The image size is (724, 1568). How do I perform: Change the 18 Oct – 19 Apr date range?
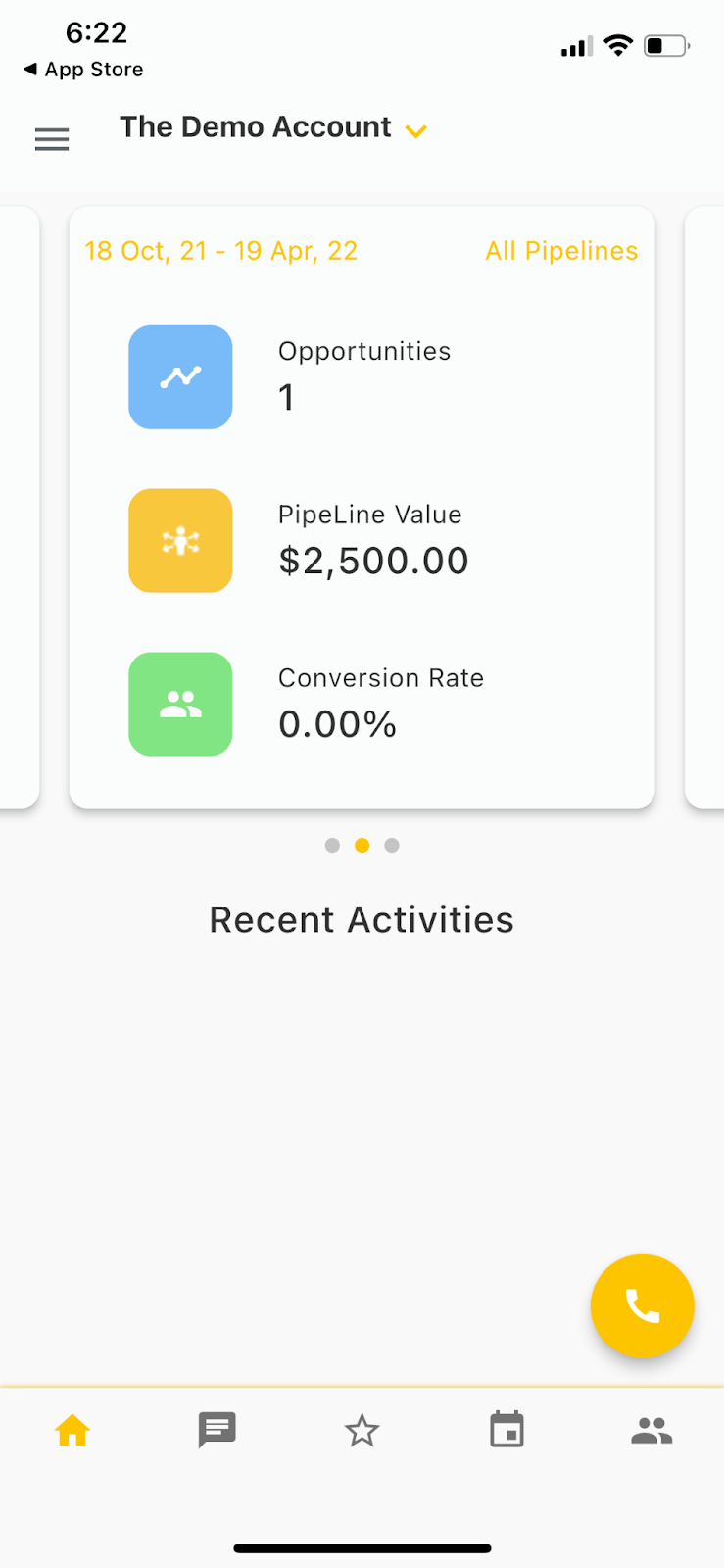(x=220, y=251)
